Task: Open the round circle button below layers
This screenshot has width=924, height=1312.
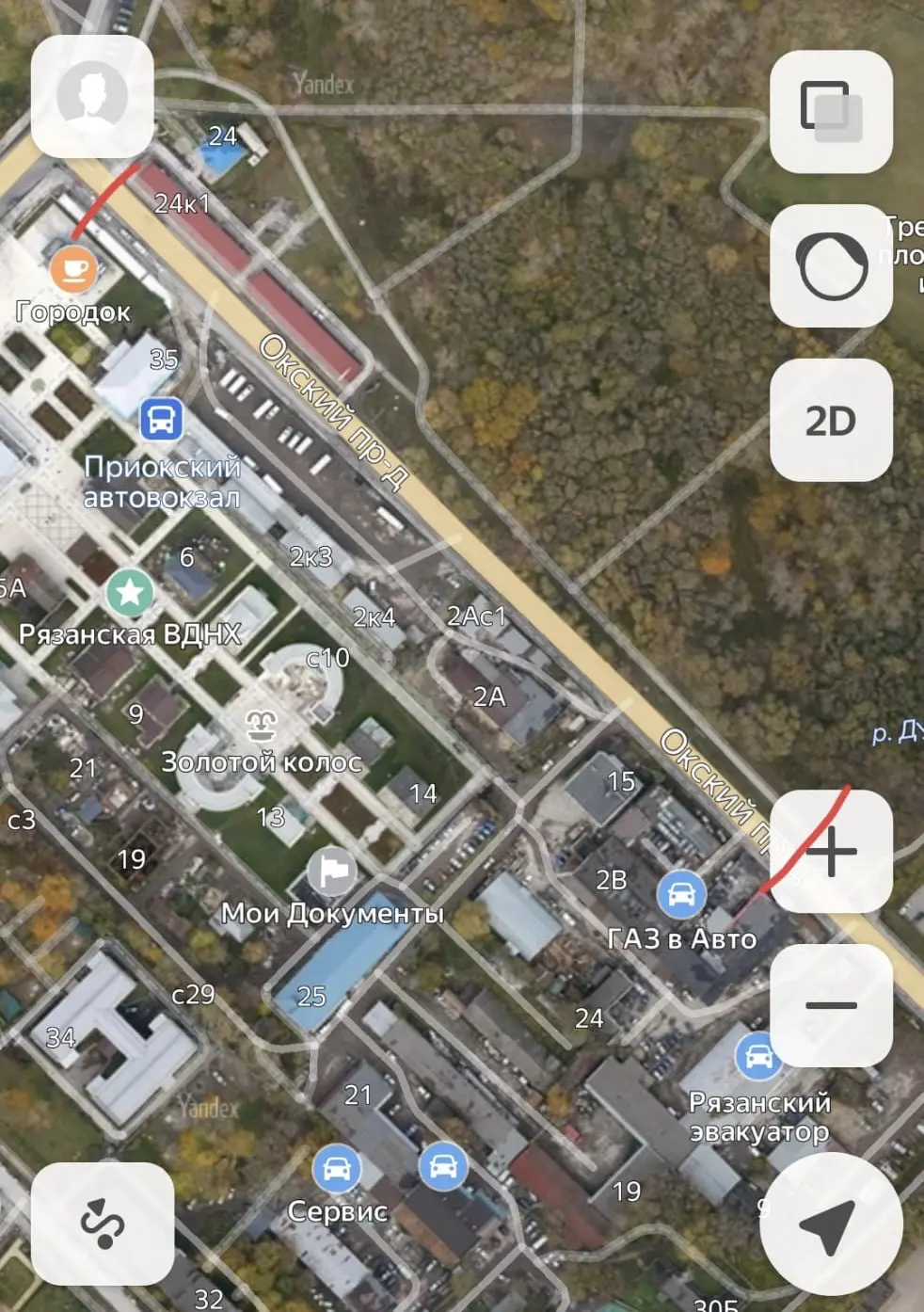Action: [x=831, y=265]
